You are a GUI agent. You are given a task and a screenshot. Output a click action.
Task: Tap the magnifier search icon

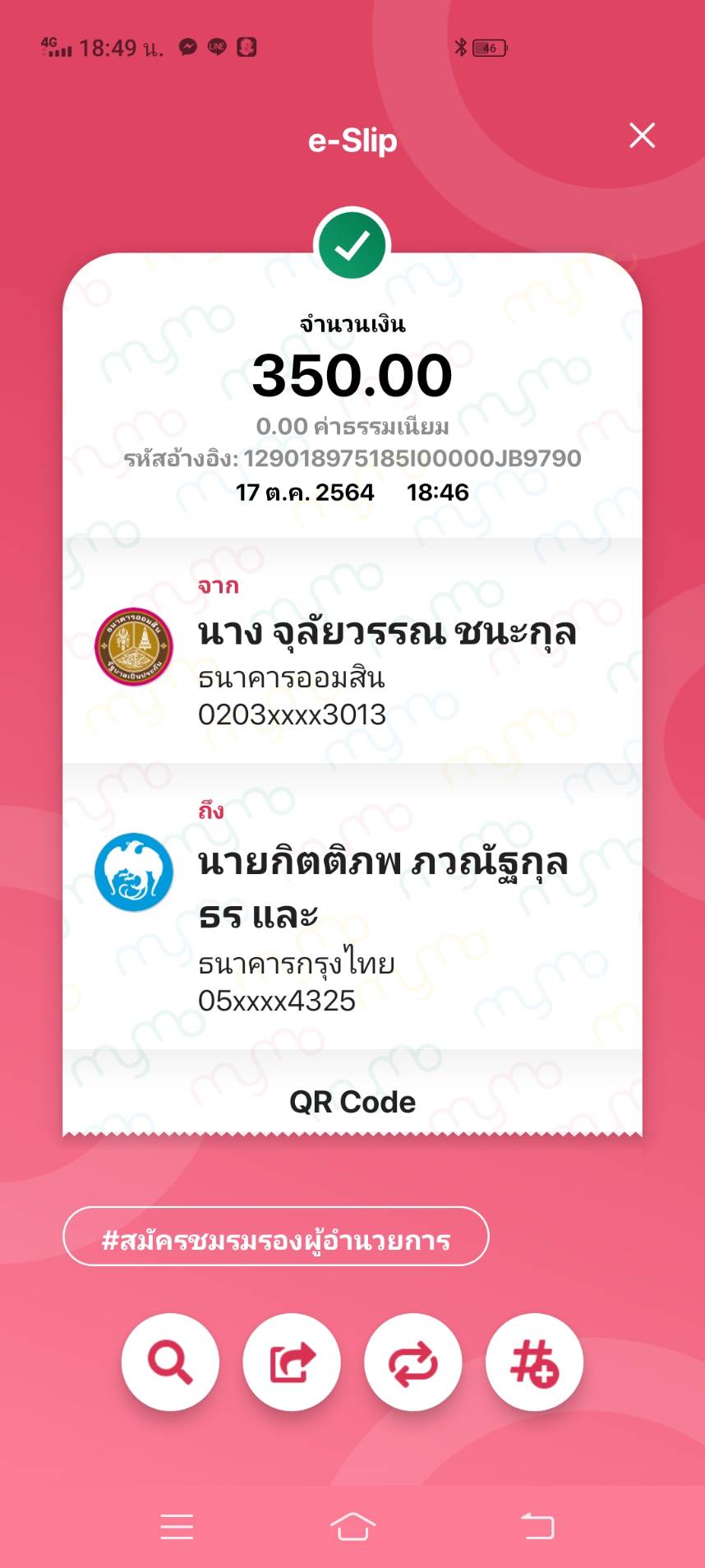point(170,1362)
